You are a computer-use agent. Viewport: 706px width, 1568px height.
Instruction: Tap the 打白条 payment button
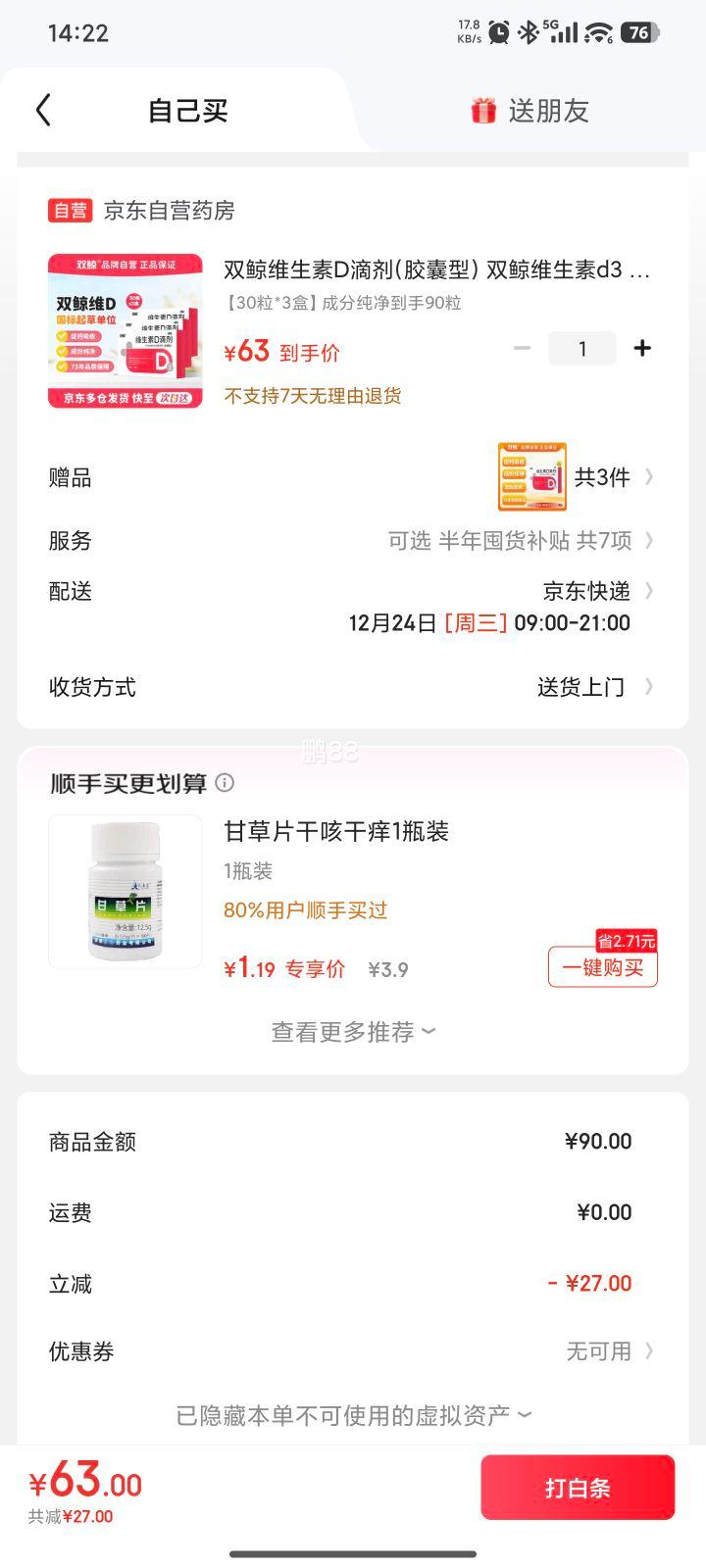(x=579, y=1487)
